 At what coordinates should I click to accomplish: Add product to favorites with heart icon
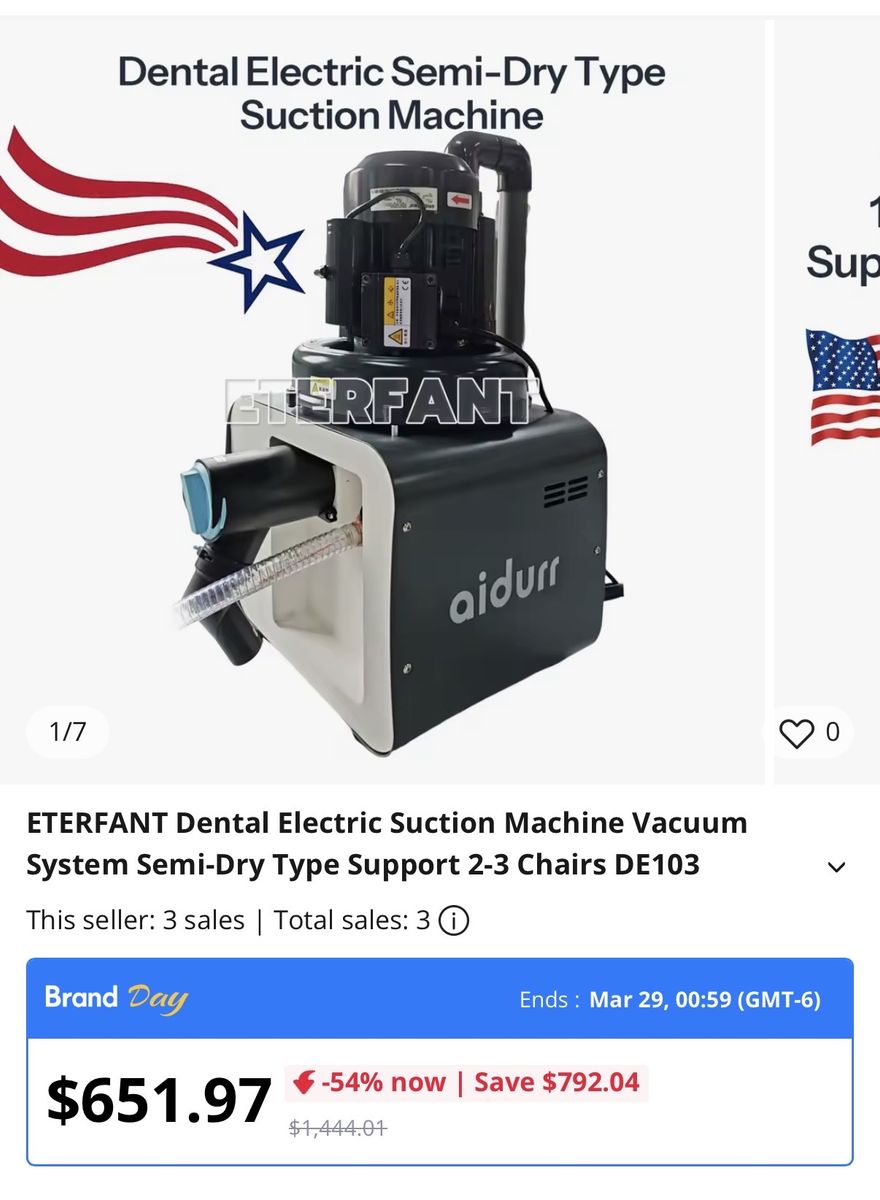pyautogui.click(x=797, y=734)
